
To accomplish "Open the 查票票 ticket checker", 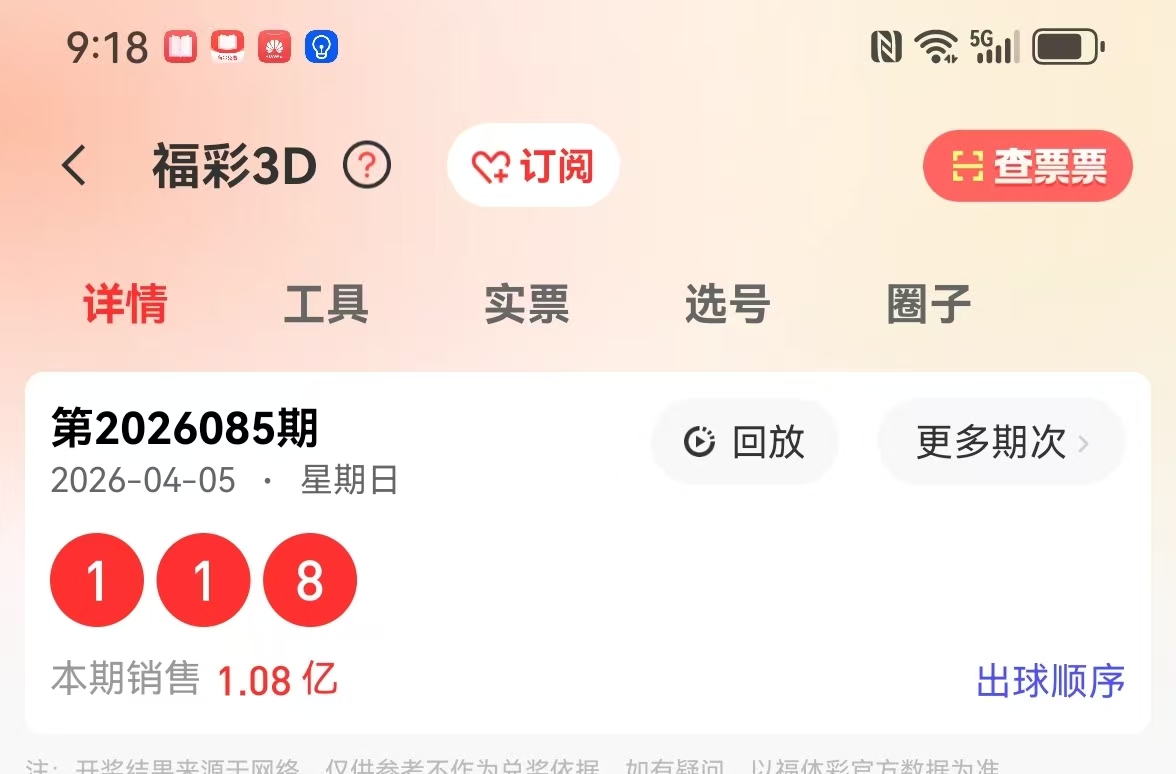I will tap(1027, 166).
